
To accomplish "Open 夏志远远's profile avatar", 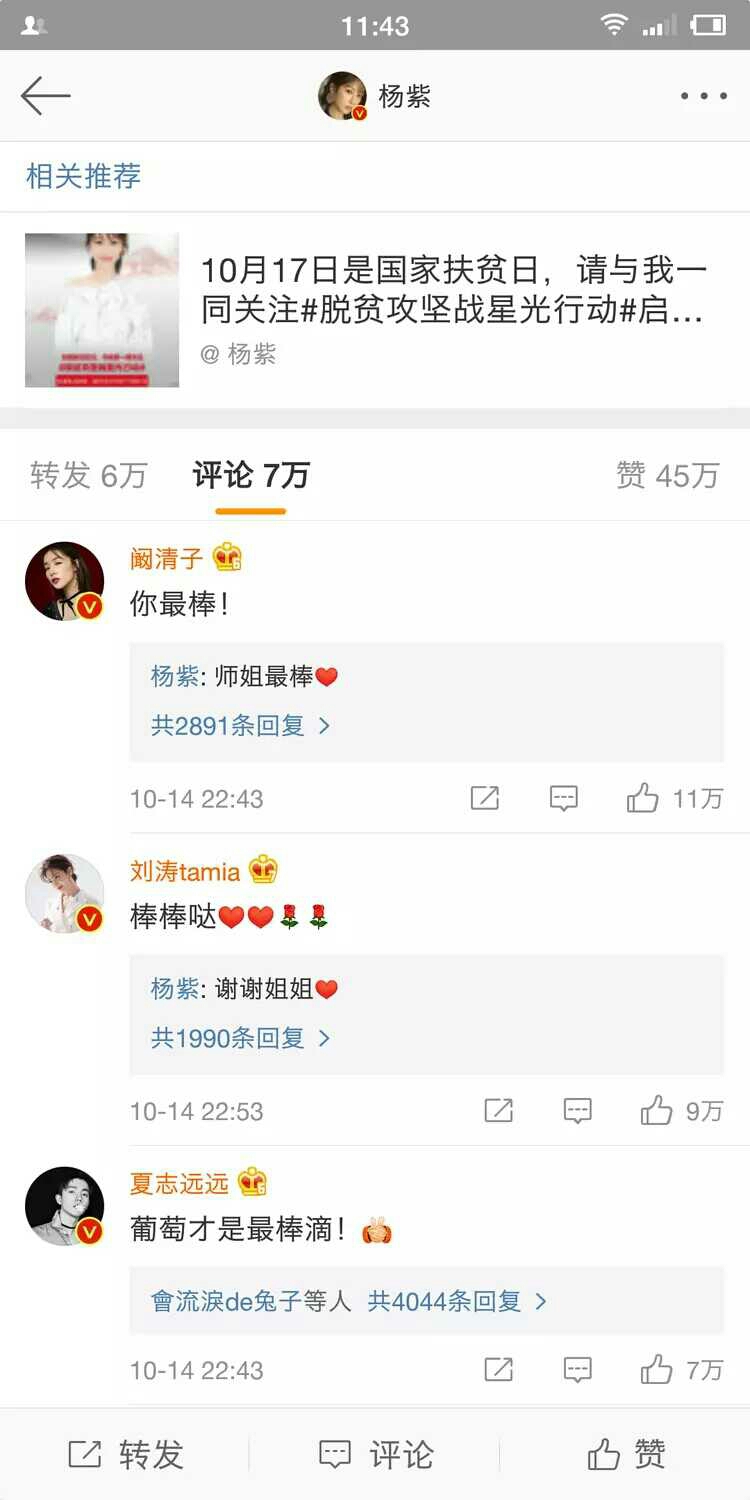I will [64, 1206].
